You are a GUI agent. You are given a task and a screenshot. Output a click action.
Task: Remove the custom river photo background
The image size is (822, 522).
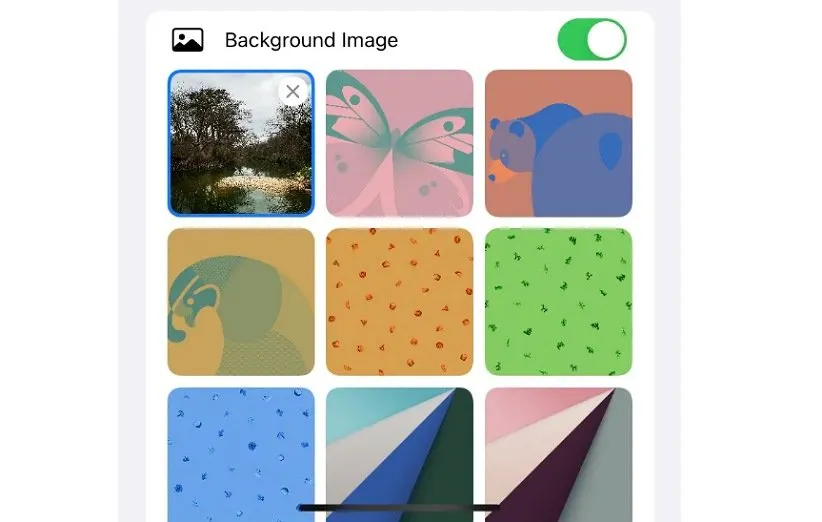pyautogui.click(x=292, y=93)
